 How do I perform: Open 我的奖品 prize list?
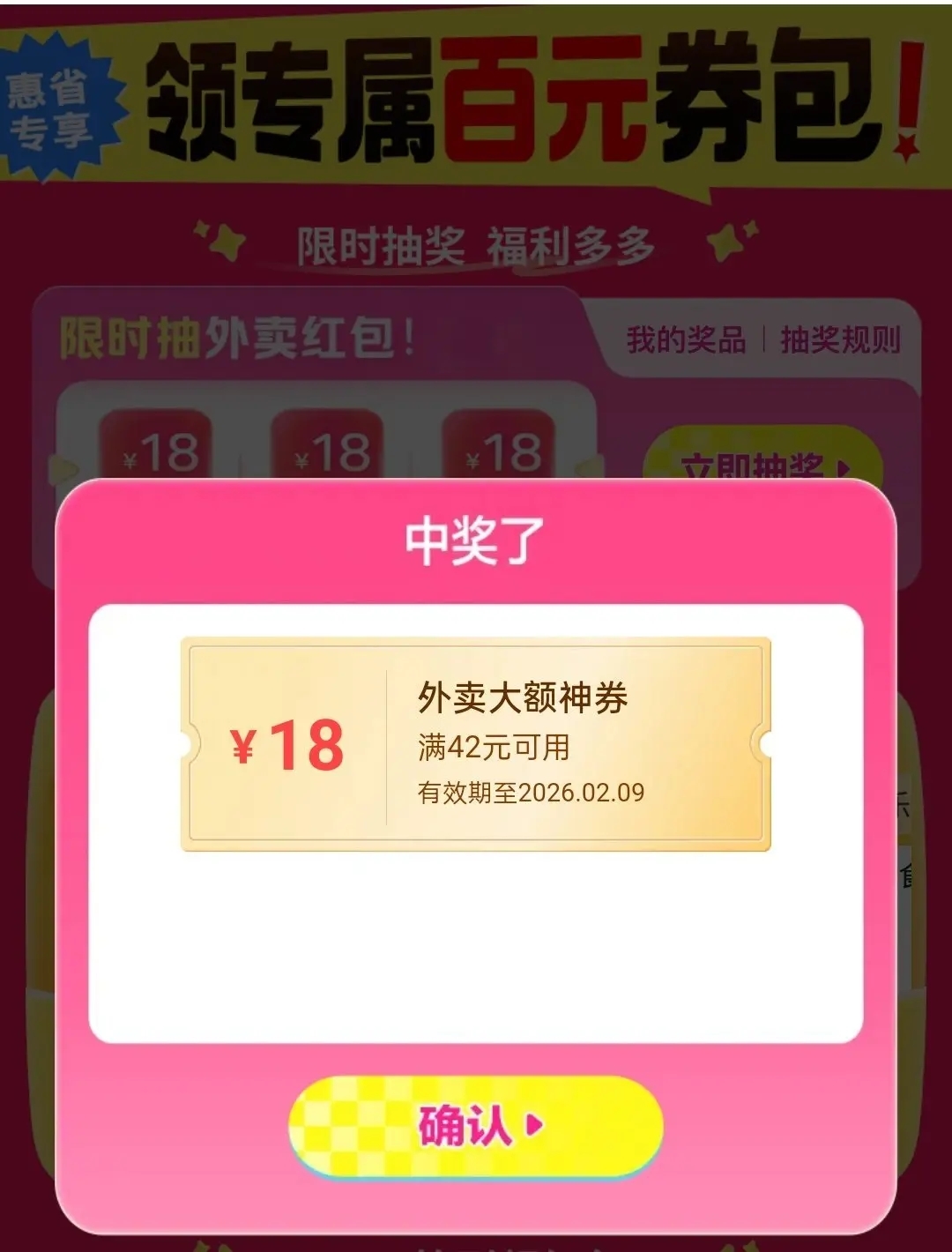coord(686,339)
